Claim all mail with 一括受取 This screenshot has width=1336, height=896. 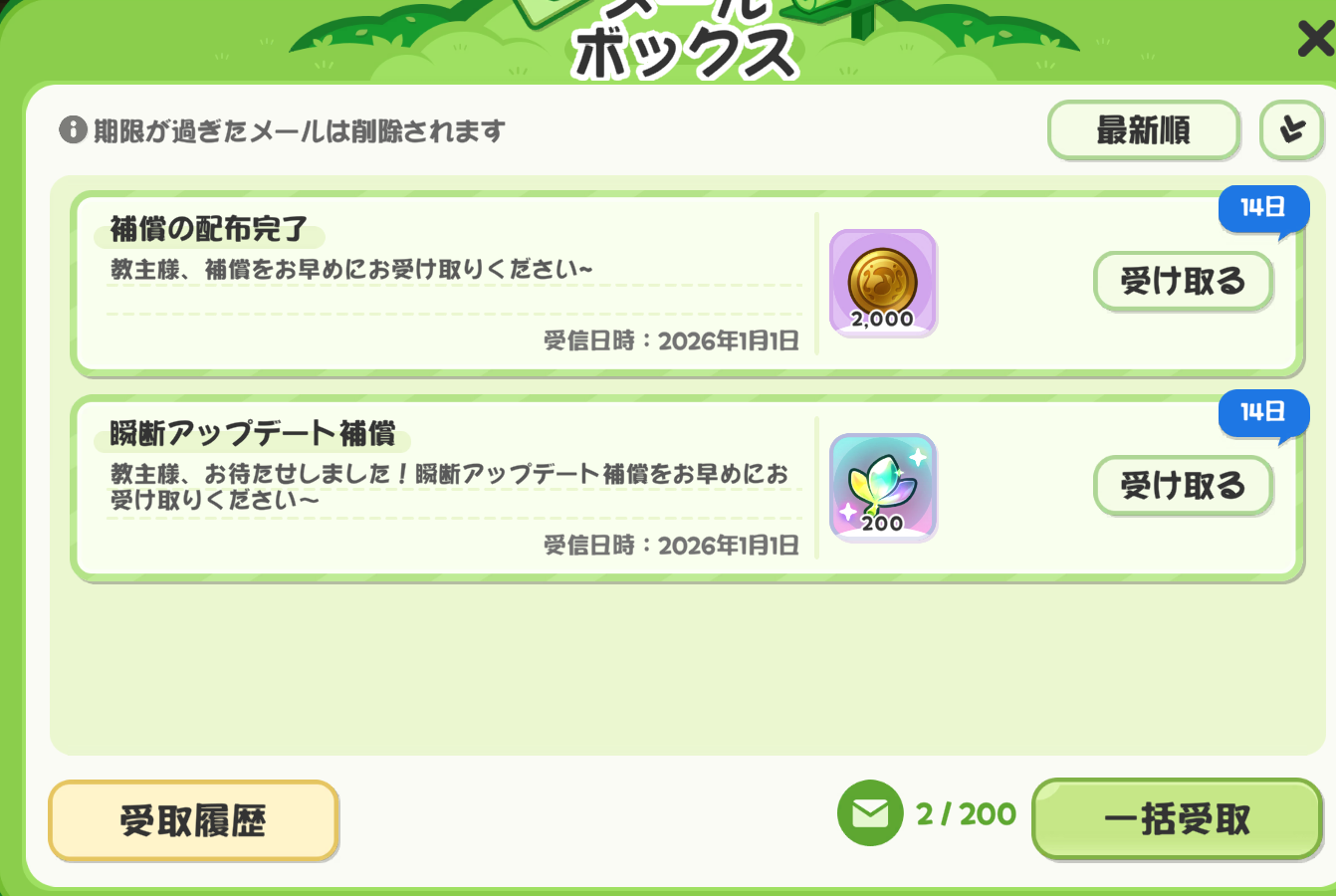(x=1177, y=819)
